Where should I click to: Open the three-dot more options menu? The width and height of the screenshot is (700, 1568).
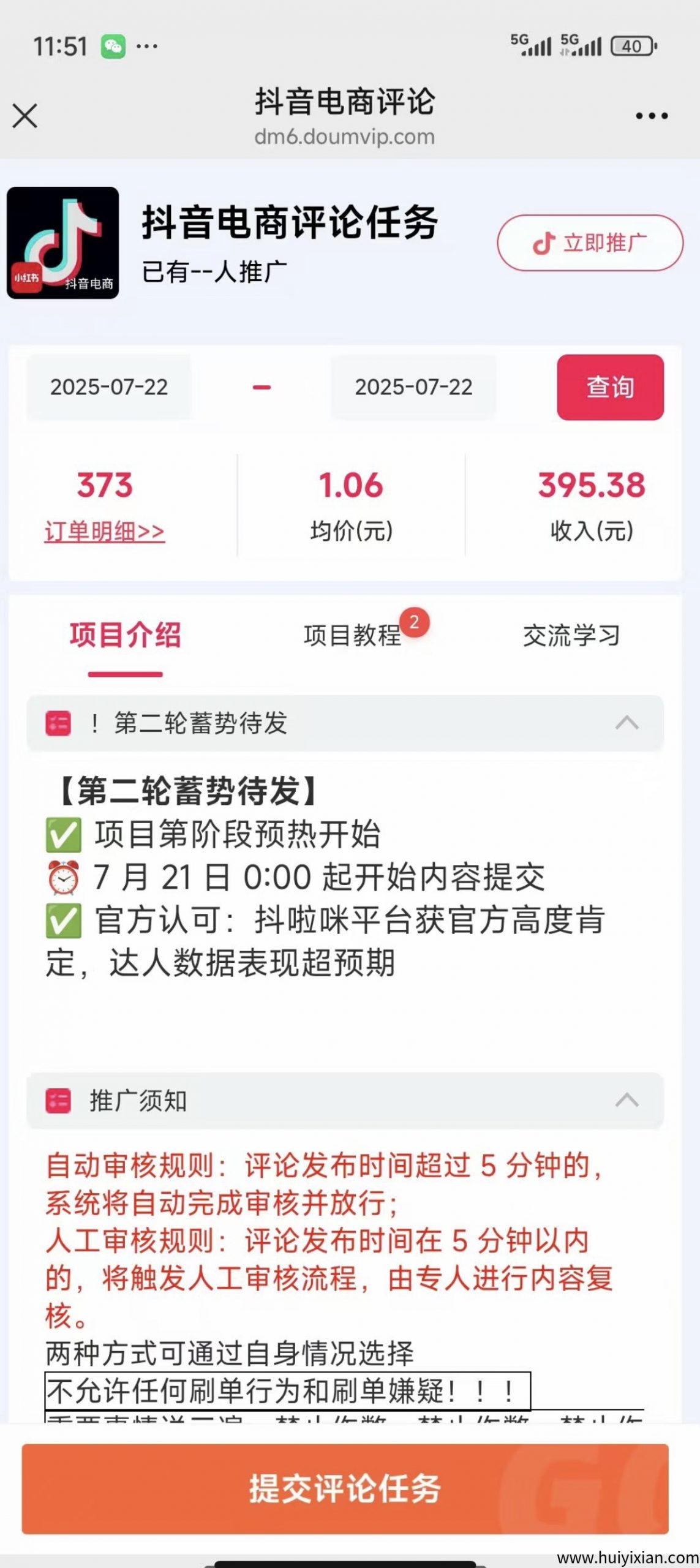tap(652, 116)
